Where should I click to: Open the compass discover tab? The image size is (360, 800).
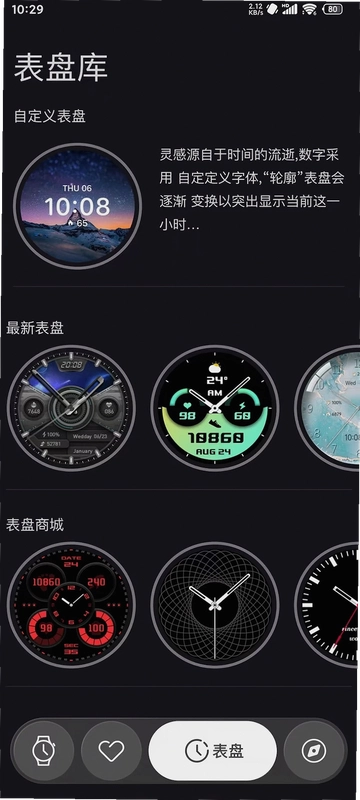(314, 751)
